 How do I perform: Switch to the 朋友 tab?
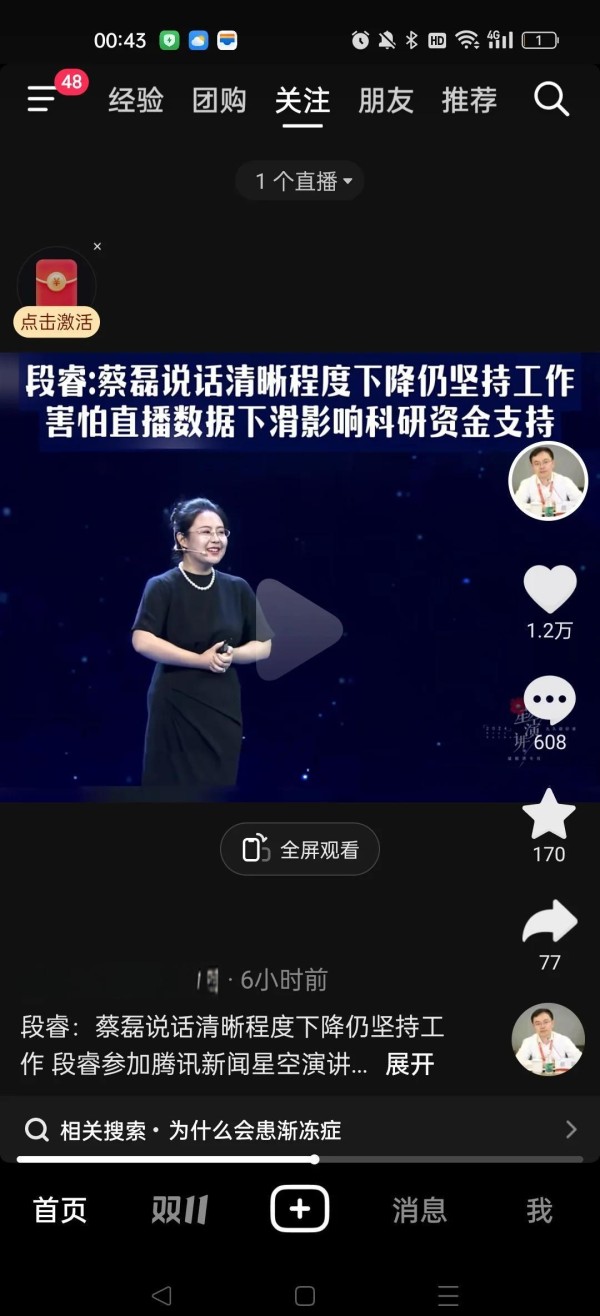pyautogui.click(x=386, y=100)
